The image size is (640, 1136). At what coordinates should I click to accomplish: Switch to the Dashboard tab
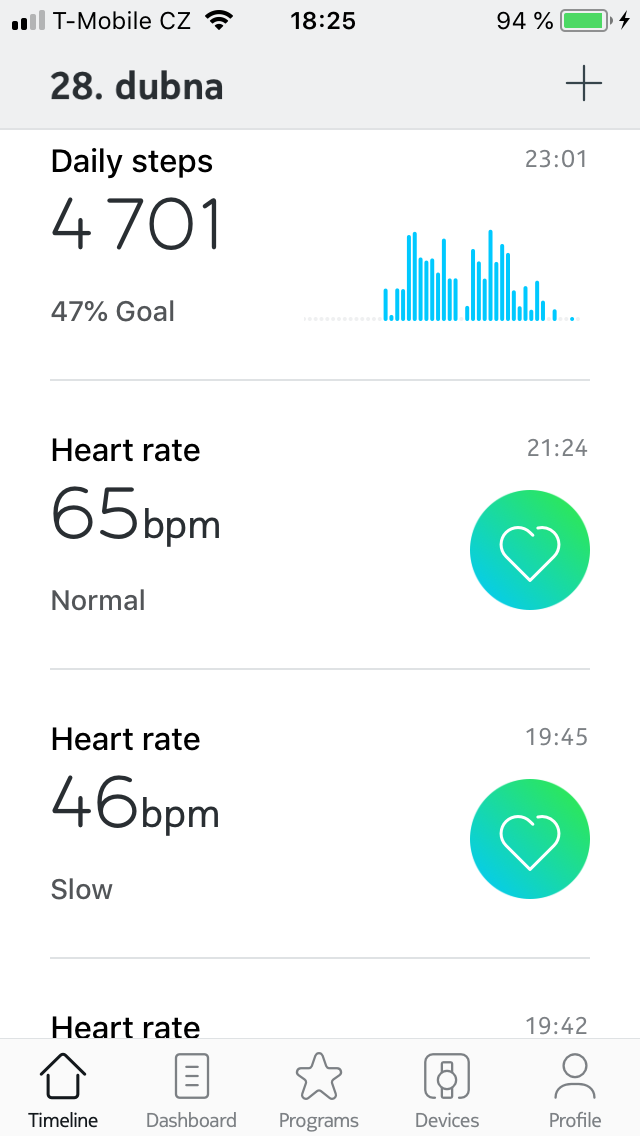(x=191, y=1090)
